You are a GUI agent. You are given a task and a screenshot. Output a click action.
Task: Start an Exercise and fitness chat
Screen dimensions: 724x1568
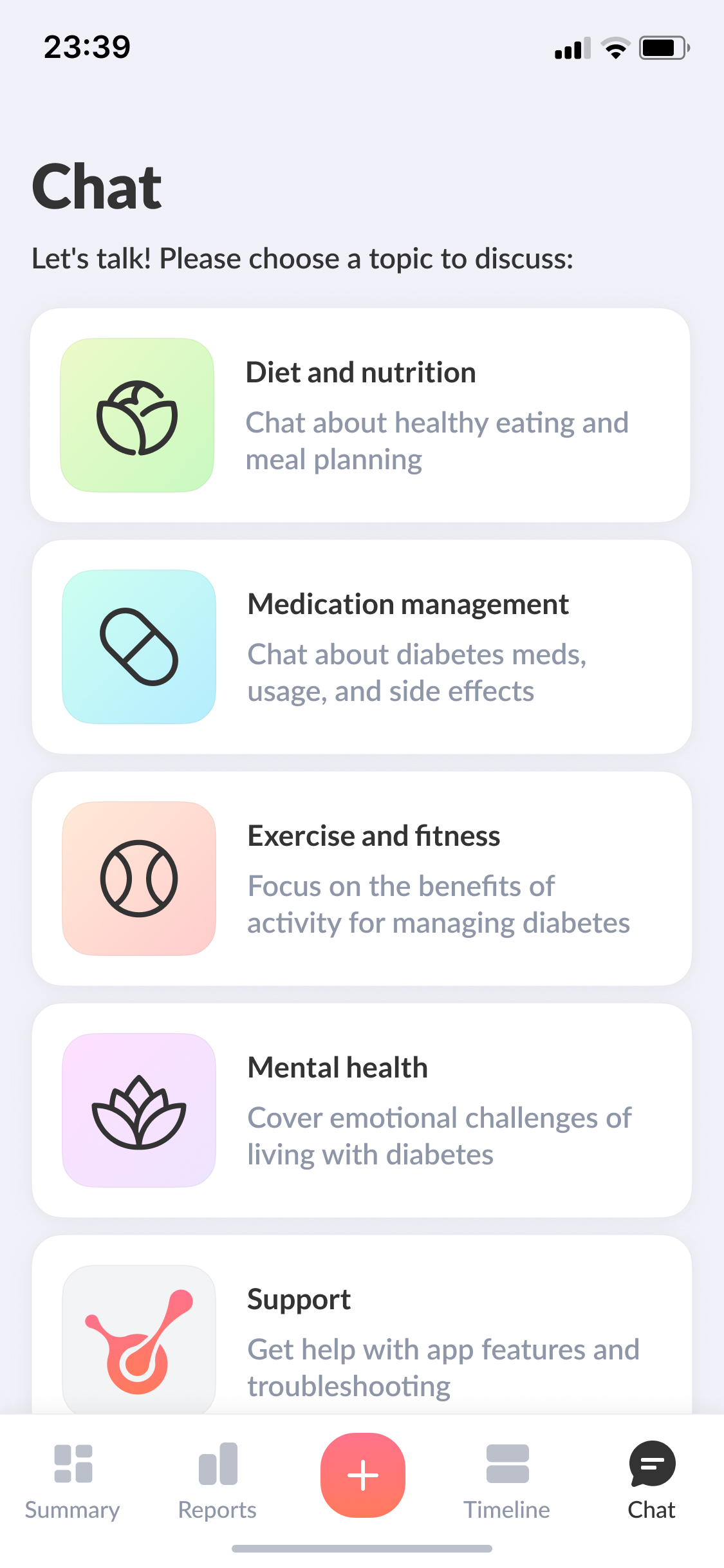362,879
